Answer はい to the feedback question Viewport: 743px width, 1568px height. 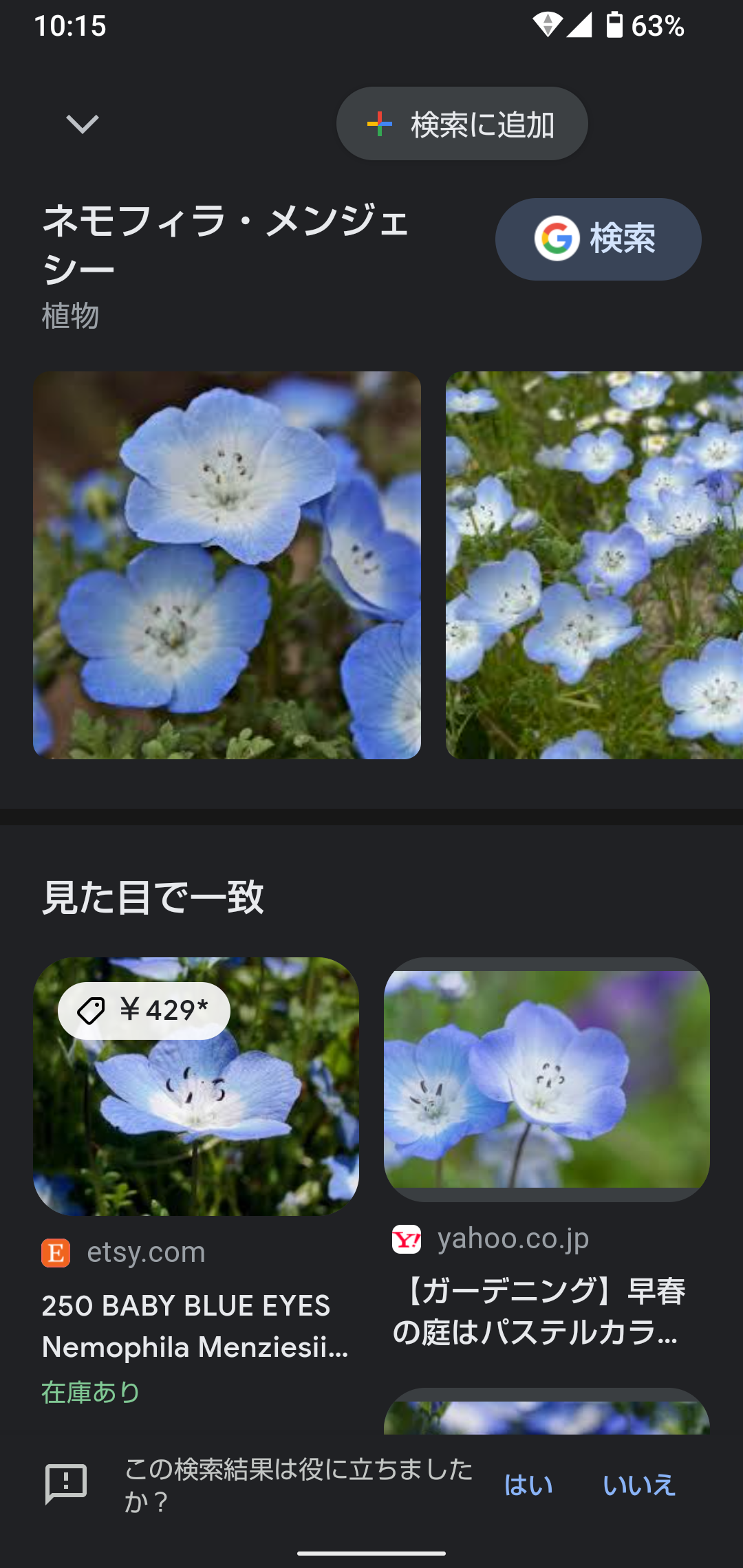point(528,1485)
